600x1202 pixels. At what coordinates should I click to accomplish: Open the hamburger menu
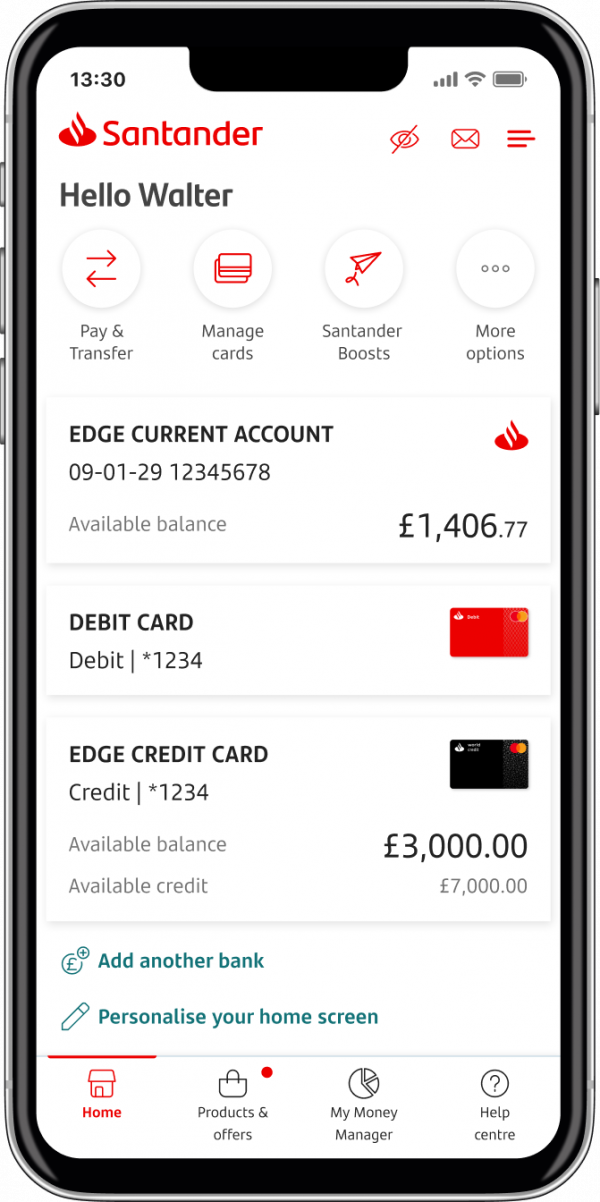521,139
